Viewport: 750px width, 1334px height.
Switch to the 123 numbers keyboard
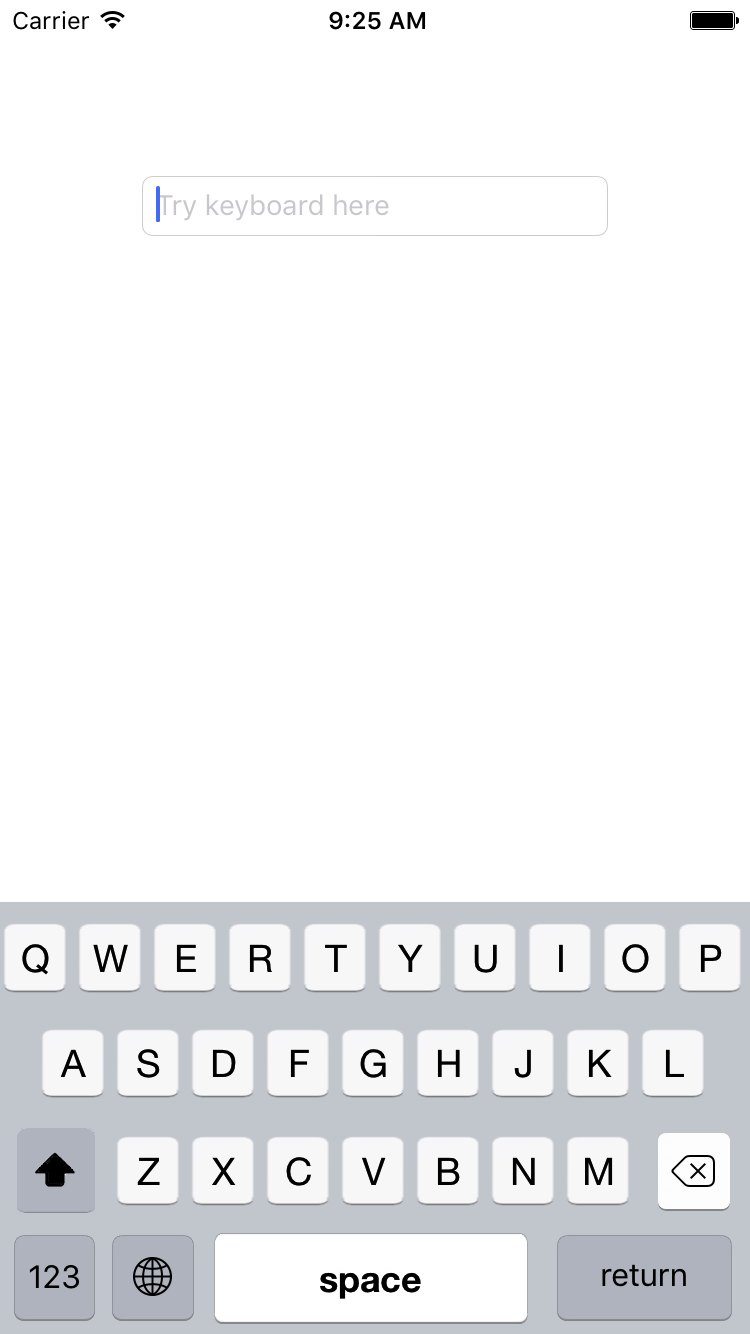[x=54, y=1277]
